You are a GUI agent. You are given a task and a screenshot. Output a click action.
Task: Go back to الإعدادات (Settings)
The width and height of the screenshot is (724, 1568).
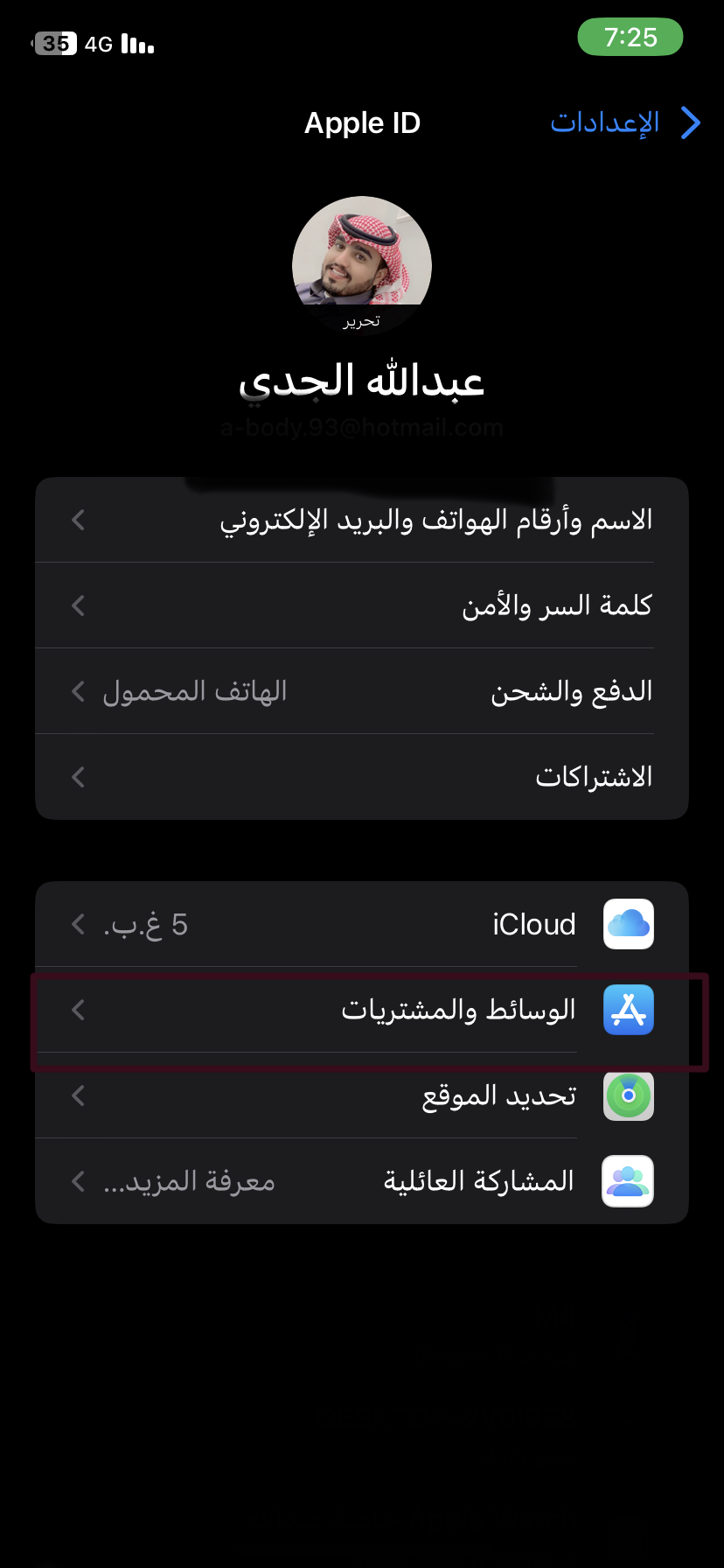623,123
